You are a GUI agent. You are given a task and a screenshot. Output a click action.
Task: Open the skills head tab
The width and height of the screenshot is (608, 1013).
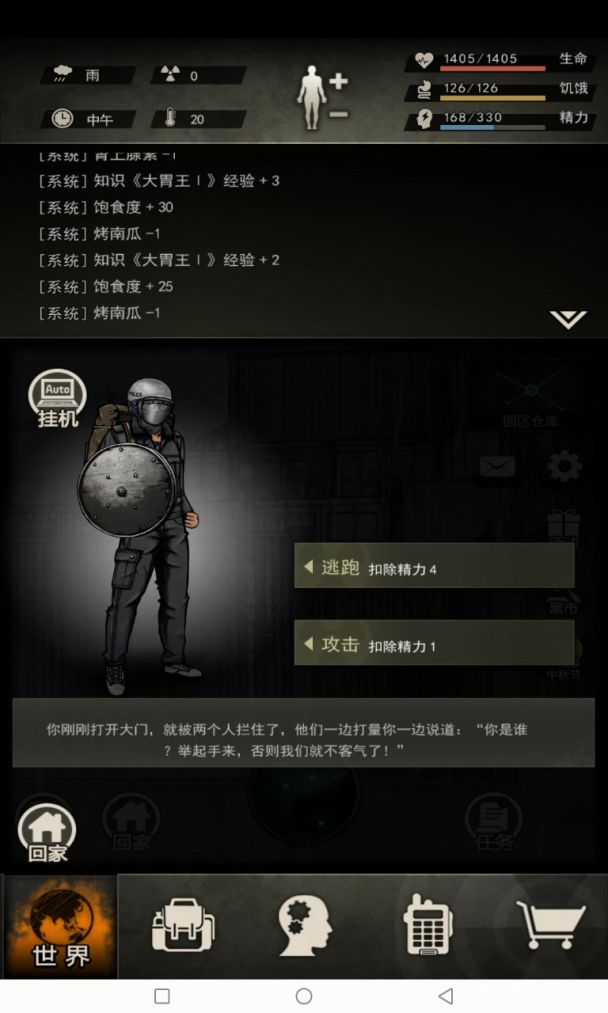[x=304, y=927]
